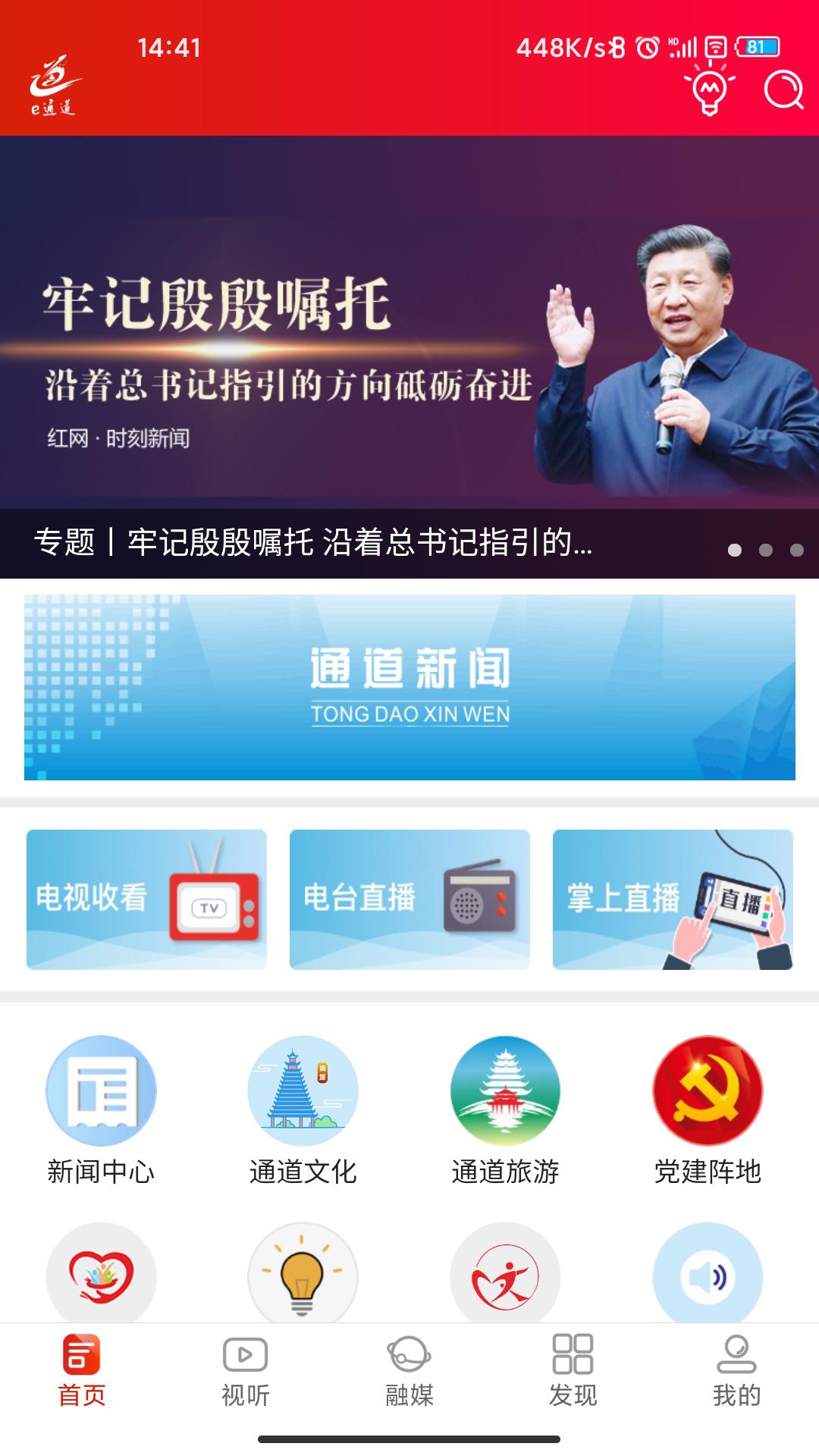Start 电台直播 radio live stream
Image resolution: width=819 pixels, height=1456 pixels.
(x=409, y=899)
